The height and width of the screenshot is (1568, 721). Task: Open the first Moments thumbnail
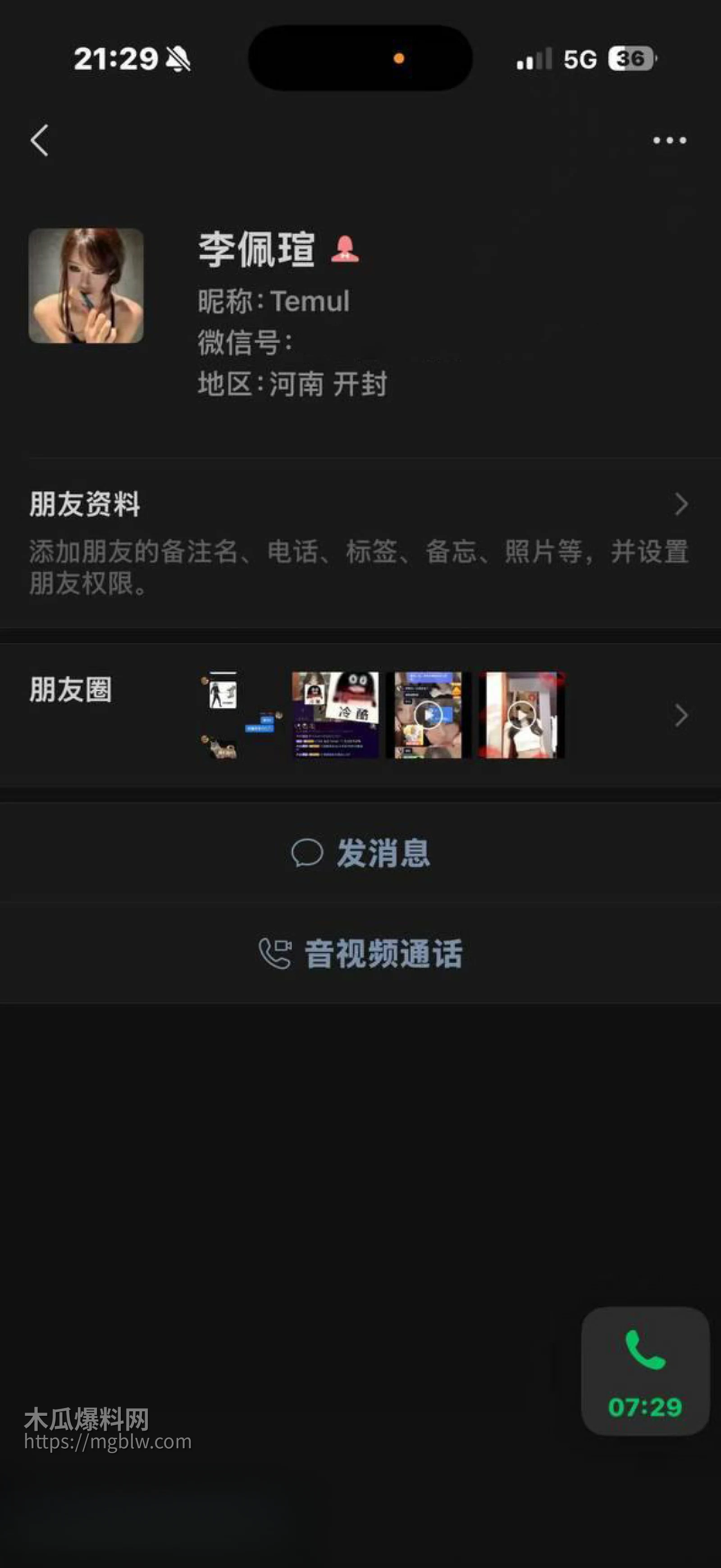[x=228, y=715]
